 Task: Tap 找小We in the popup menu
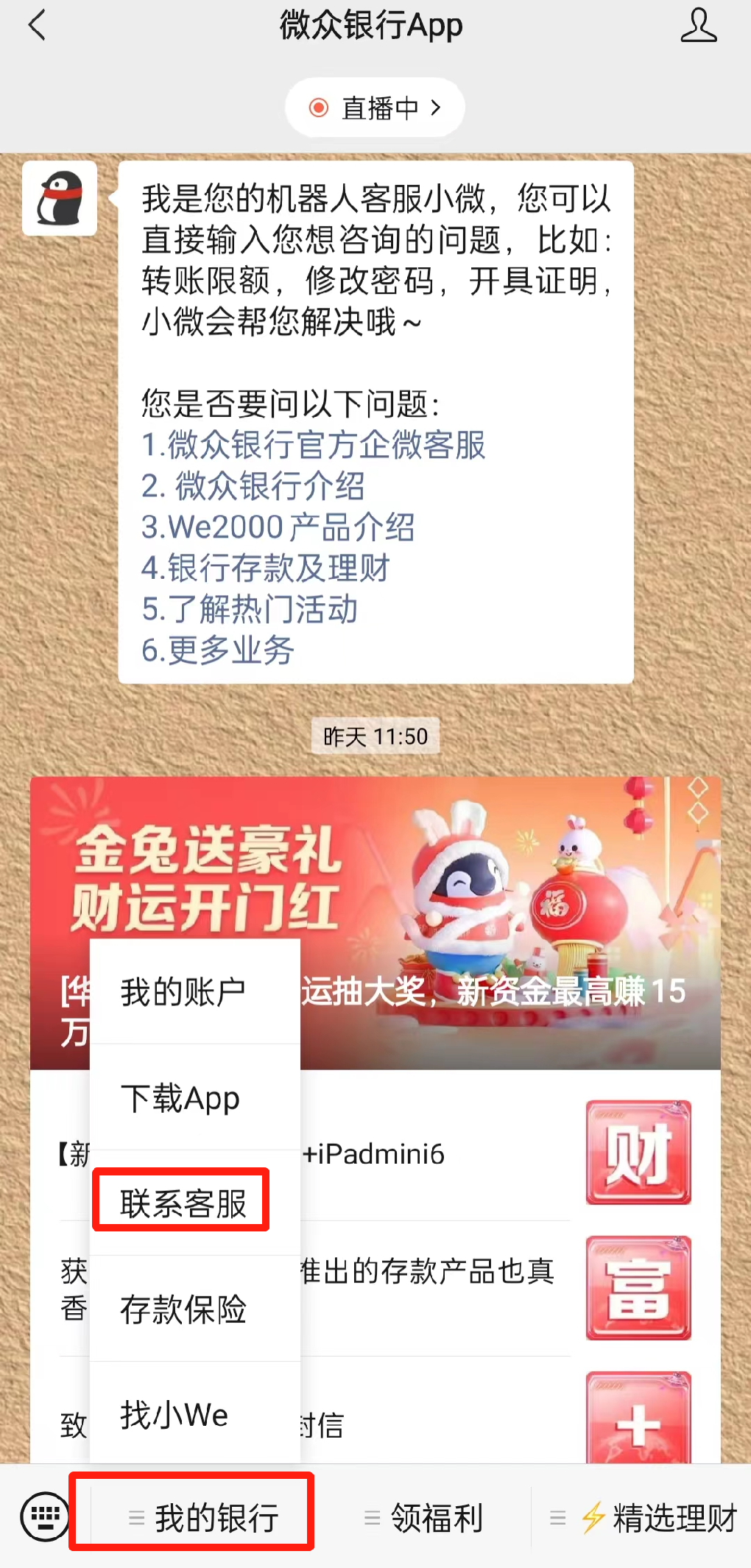174,1415
